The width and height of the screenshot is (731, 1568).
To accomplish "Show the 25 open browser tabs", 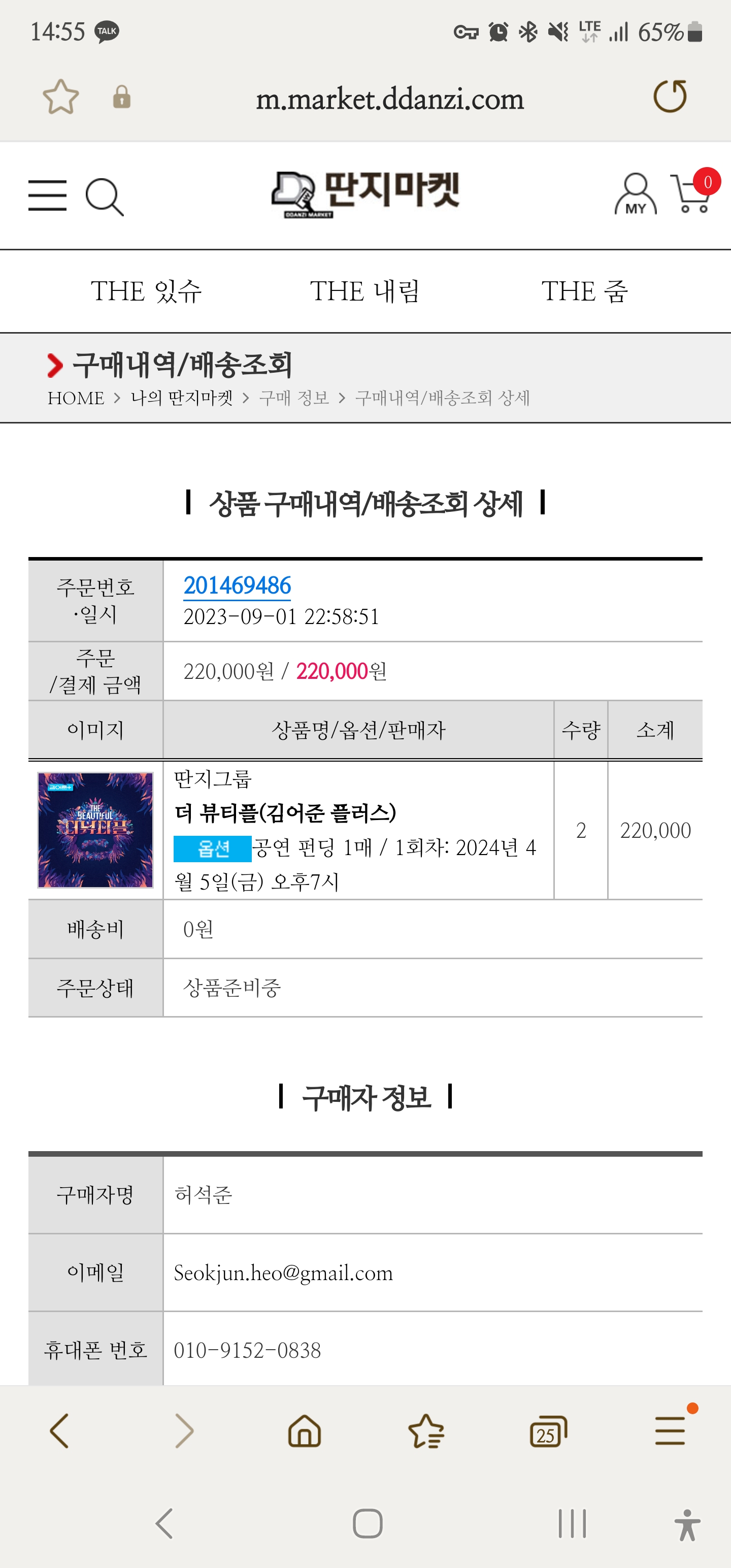I will coord(548,1431).
